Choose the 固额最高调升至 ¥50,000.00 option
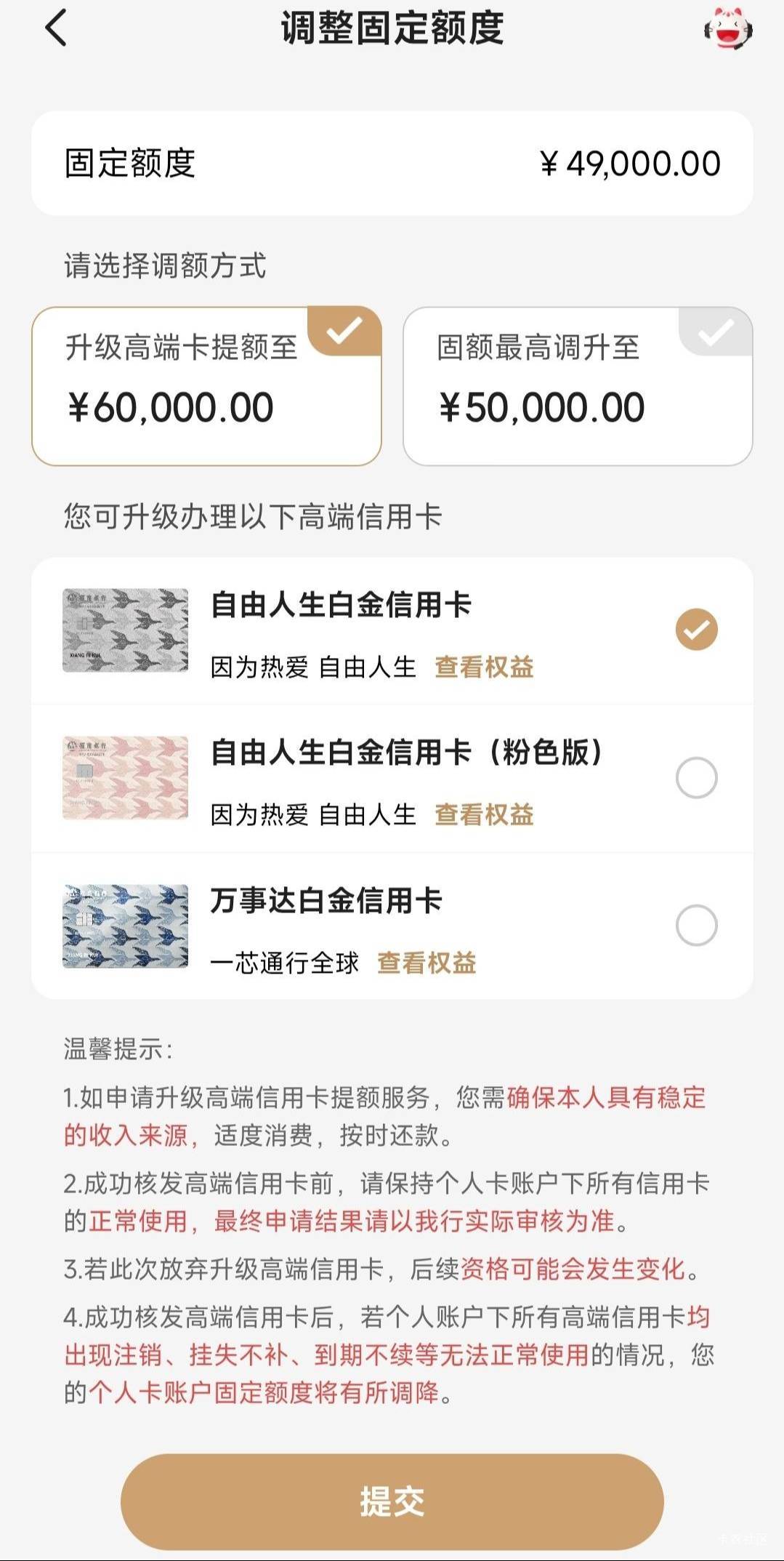 (578, 386)
